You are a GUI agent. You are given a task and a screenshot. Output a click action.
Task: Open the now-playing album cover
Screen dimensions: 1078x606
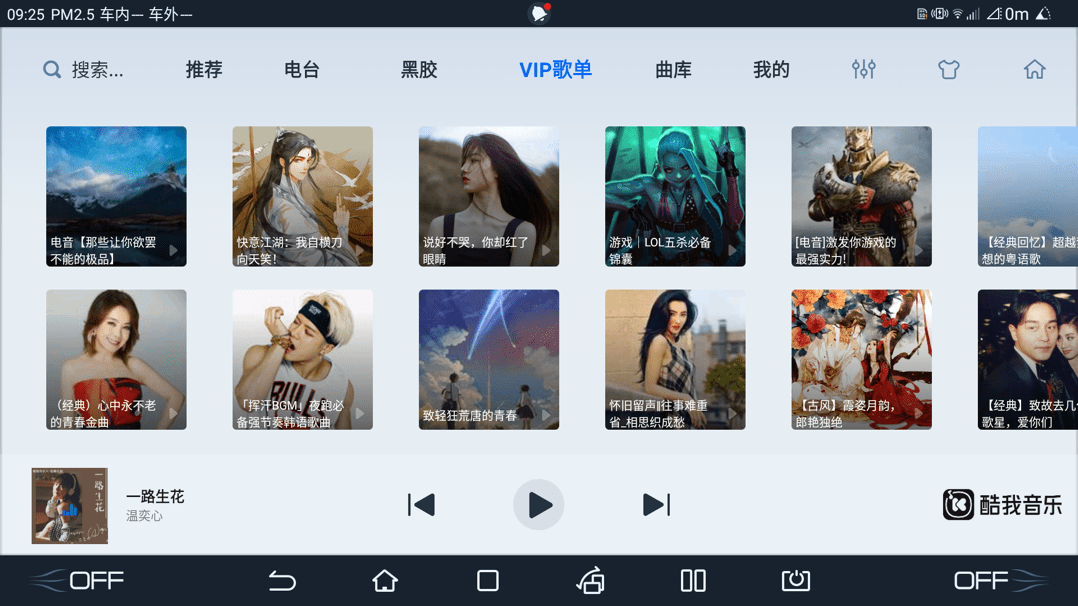pyautogui.click(x=70, y=506)
